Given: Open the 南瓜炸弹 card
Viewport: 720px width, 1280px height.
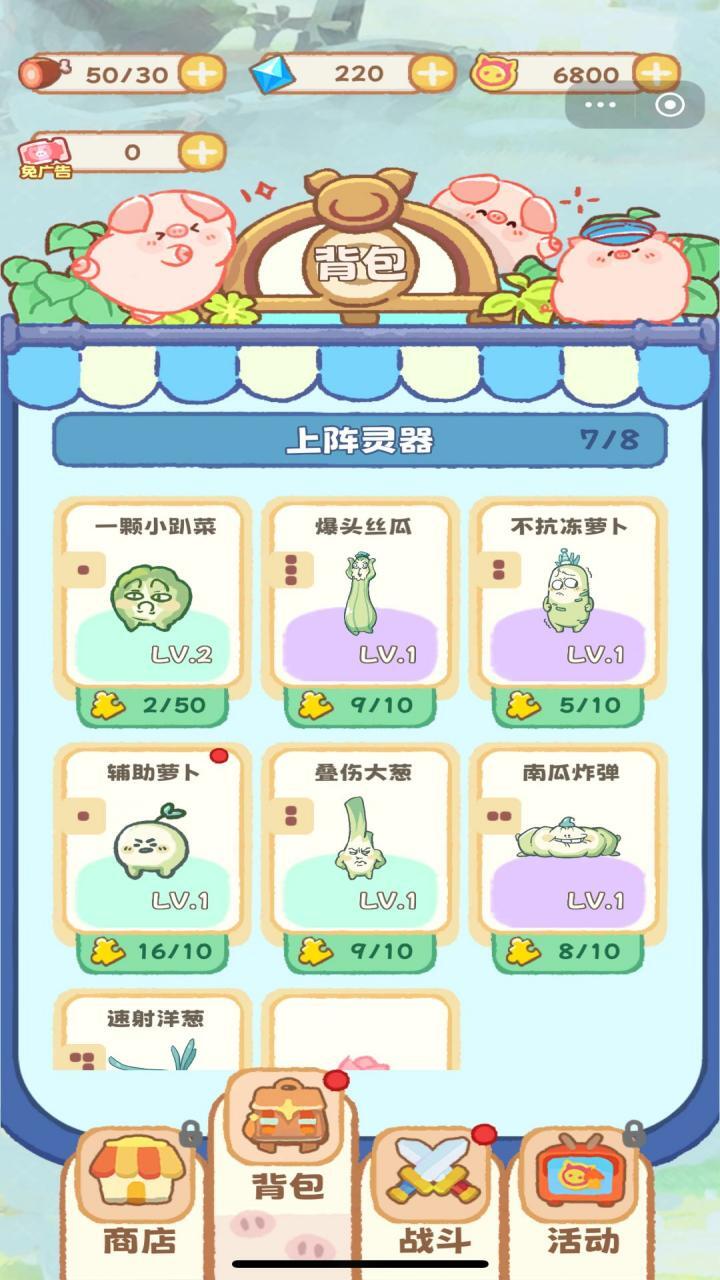Looking at the screenshot, I should click(x=568, y=845).
